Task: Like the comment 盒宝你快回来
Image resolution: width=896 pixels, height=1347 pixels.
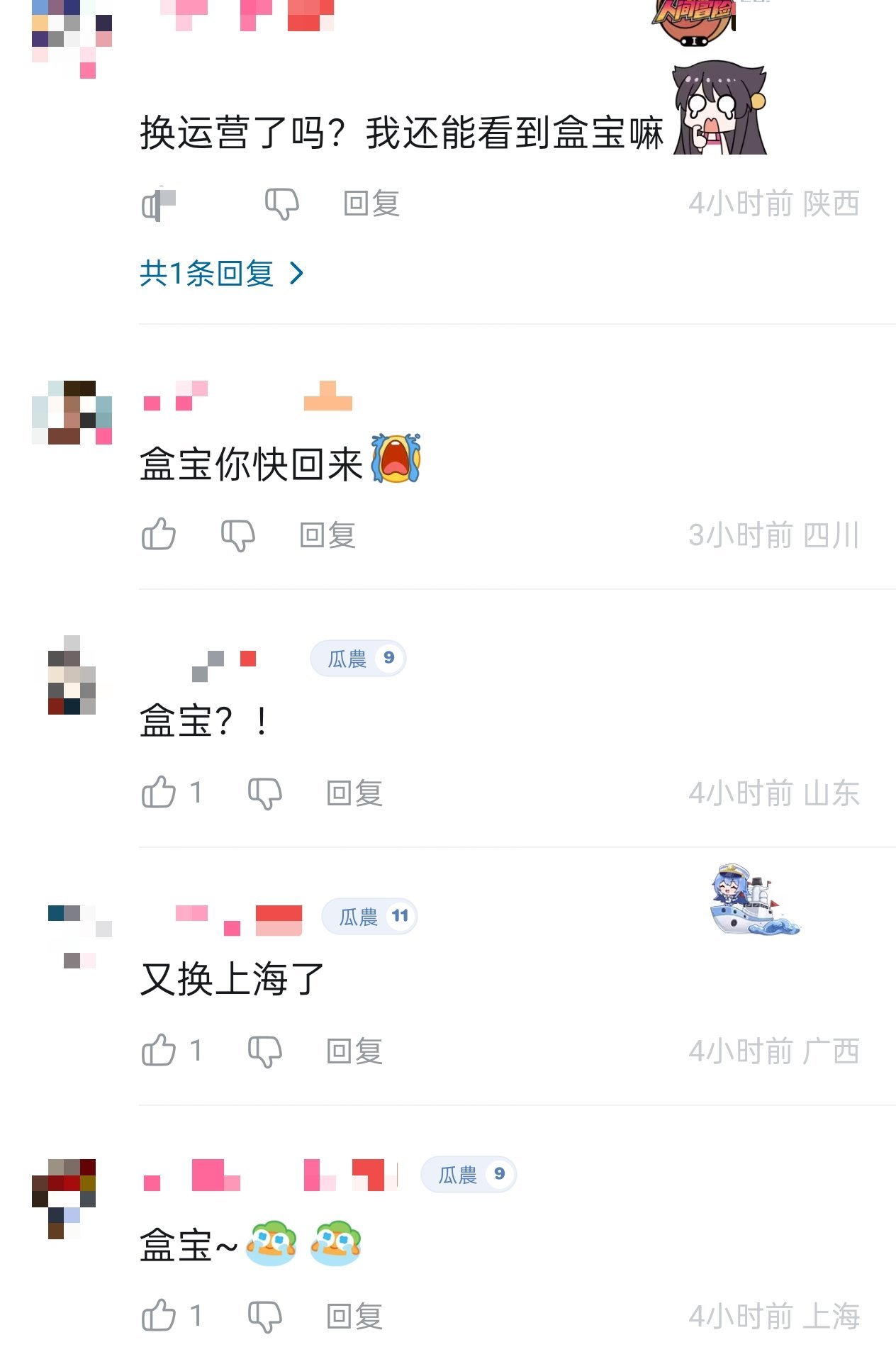Action: coord(159,535)
